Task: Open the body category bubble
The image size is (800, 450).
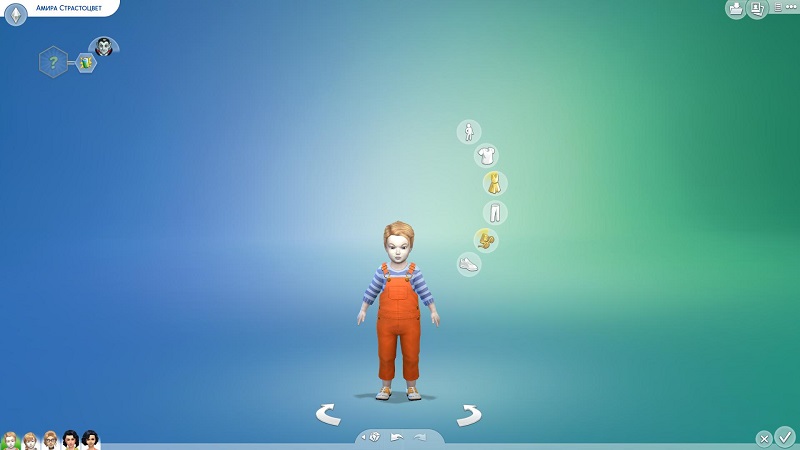Action: coord(469,131)
